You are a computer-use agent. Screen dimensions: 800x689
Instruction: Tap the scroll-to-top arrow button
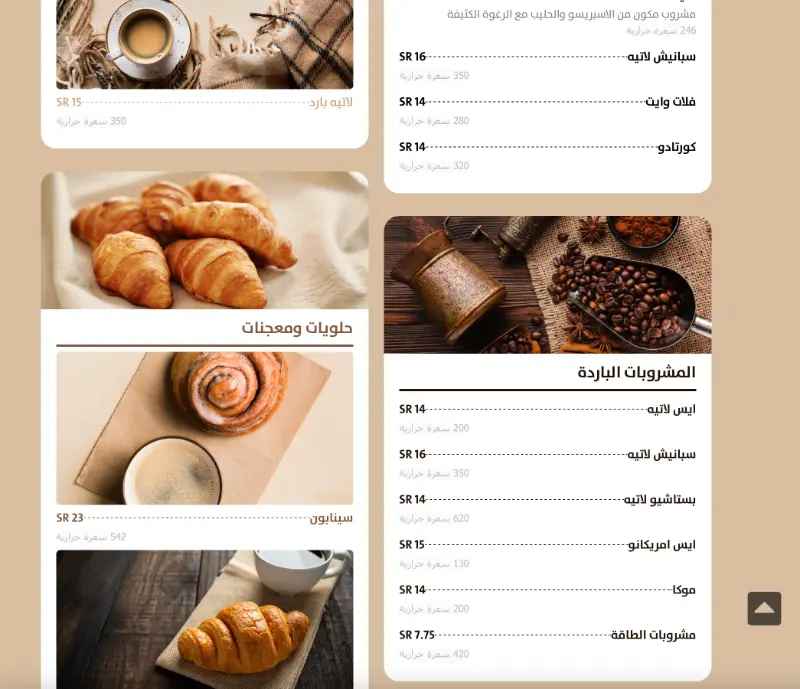[764, 608]
